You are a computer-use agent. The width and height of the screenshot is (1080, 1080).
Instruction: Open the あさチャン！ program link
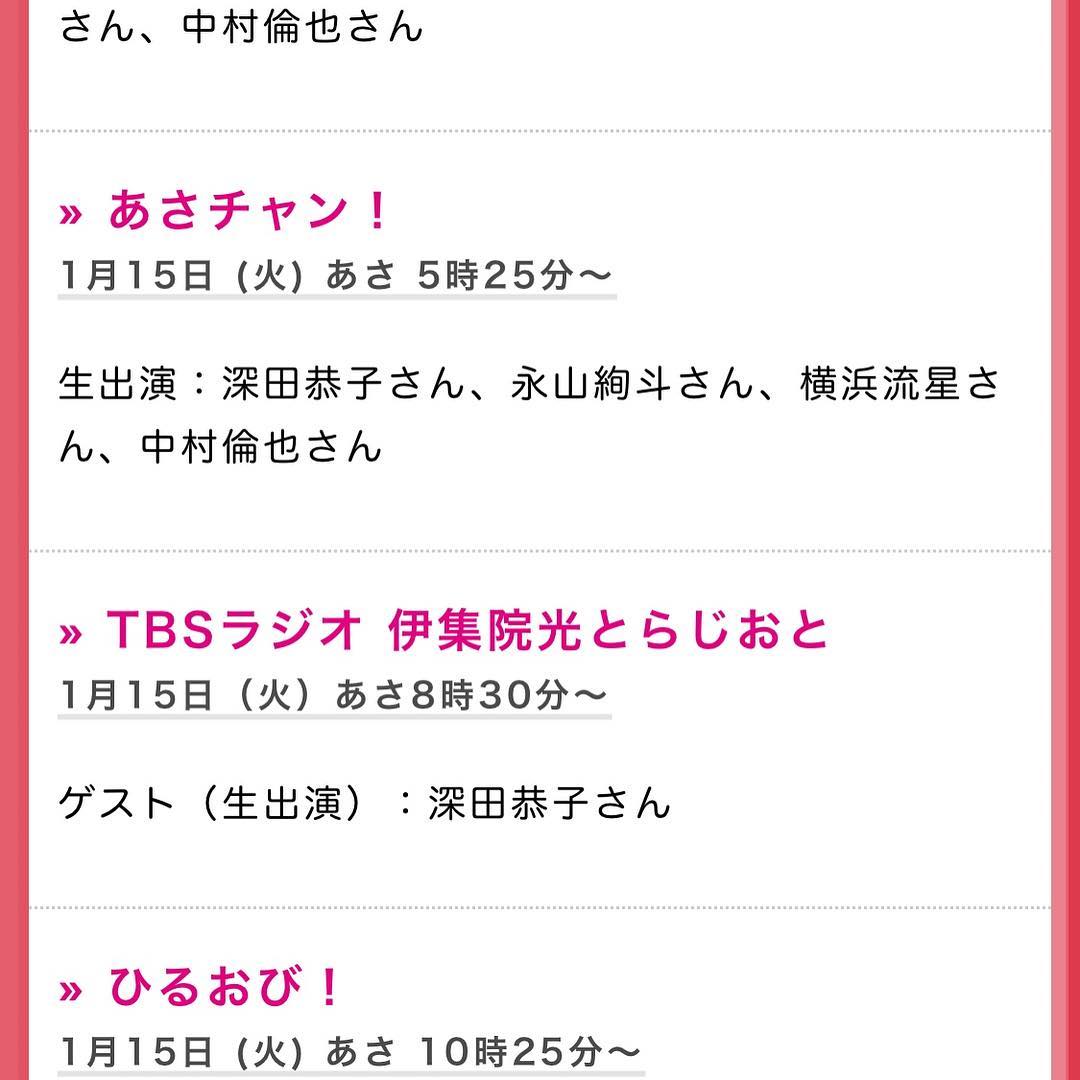246,213
